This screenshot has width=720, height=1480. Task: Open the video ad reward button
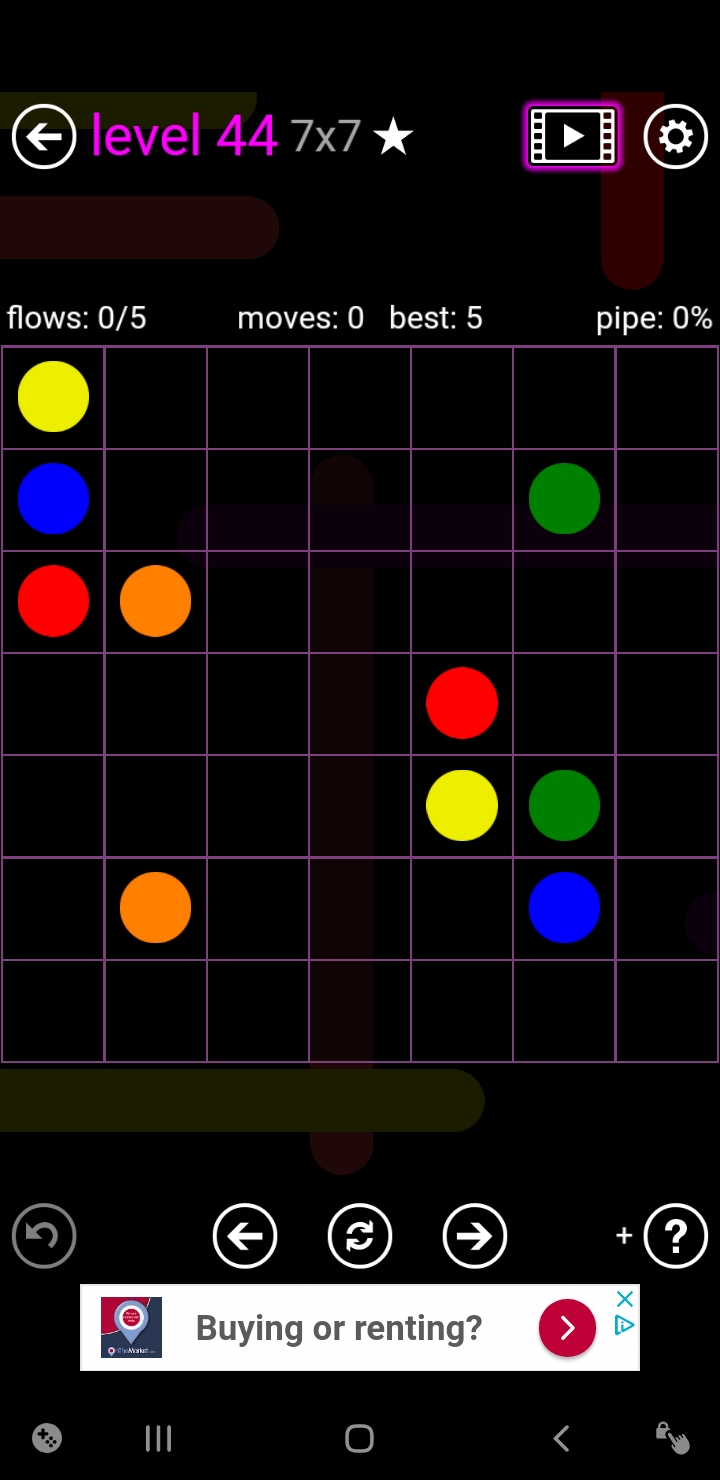(573, 136)
